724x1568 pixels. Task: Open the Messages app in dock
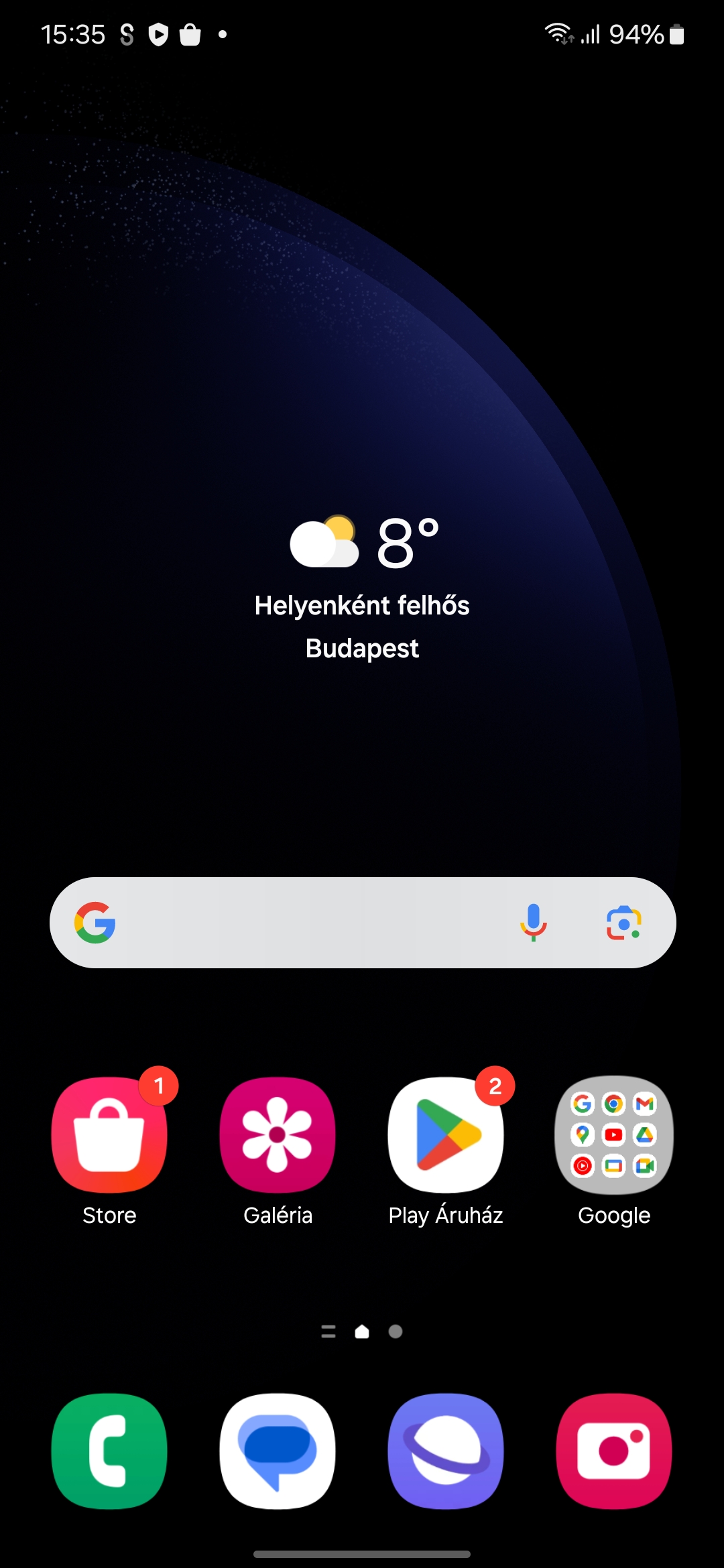(278, 1451)
